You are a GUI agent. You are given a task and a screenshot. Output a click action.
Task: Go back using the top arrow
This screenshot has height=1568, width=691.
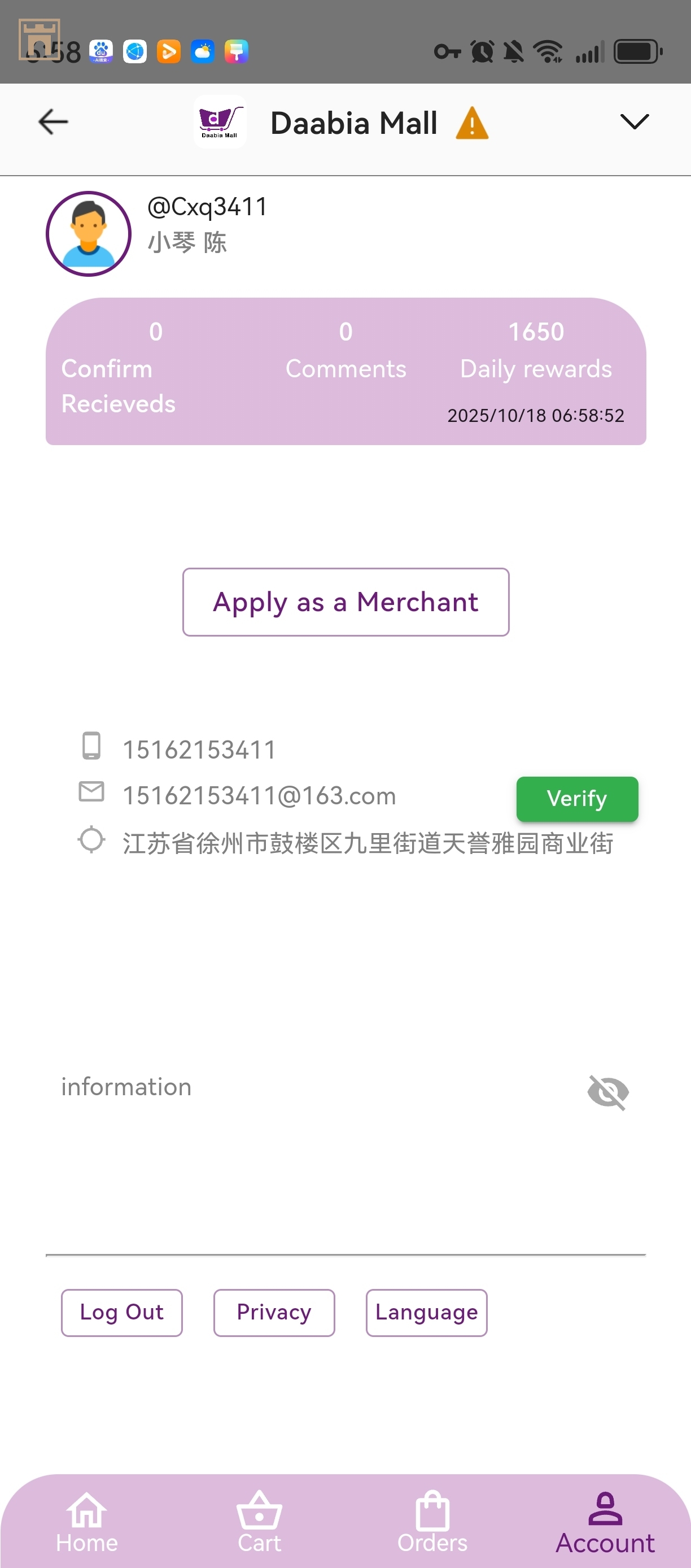pyautogui.click(x=54, y=122)
